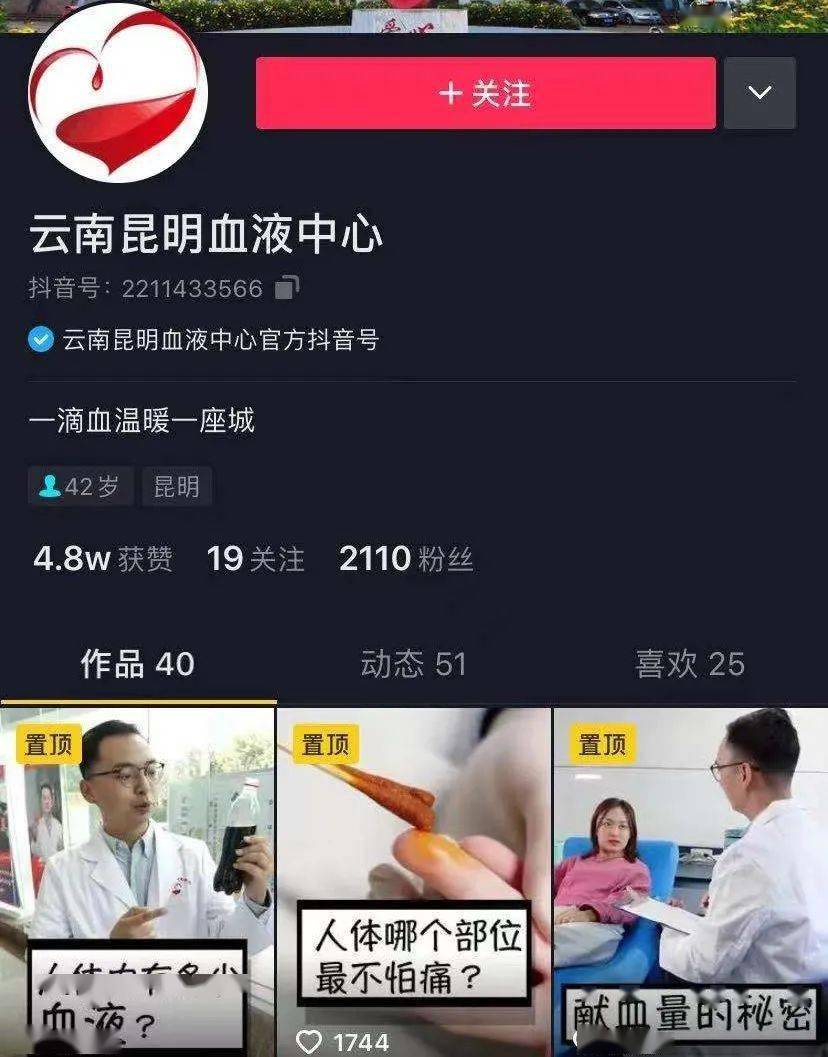Play the video 人体哪个部位最不怕痛
Image resolution: width=828 pixels, height=1057 pixels.
pos(413,880)
